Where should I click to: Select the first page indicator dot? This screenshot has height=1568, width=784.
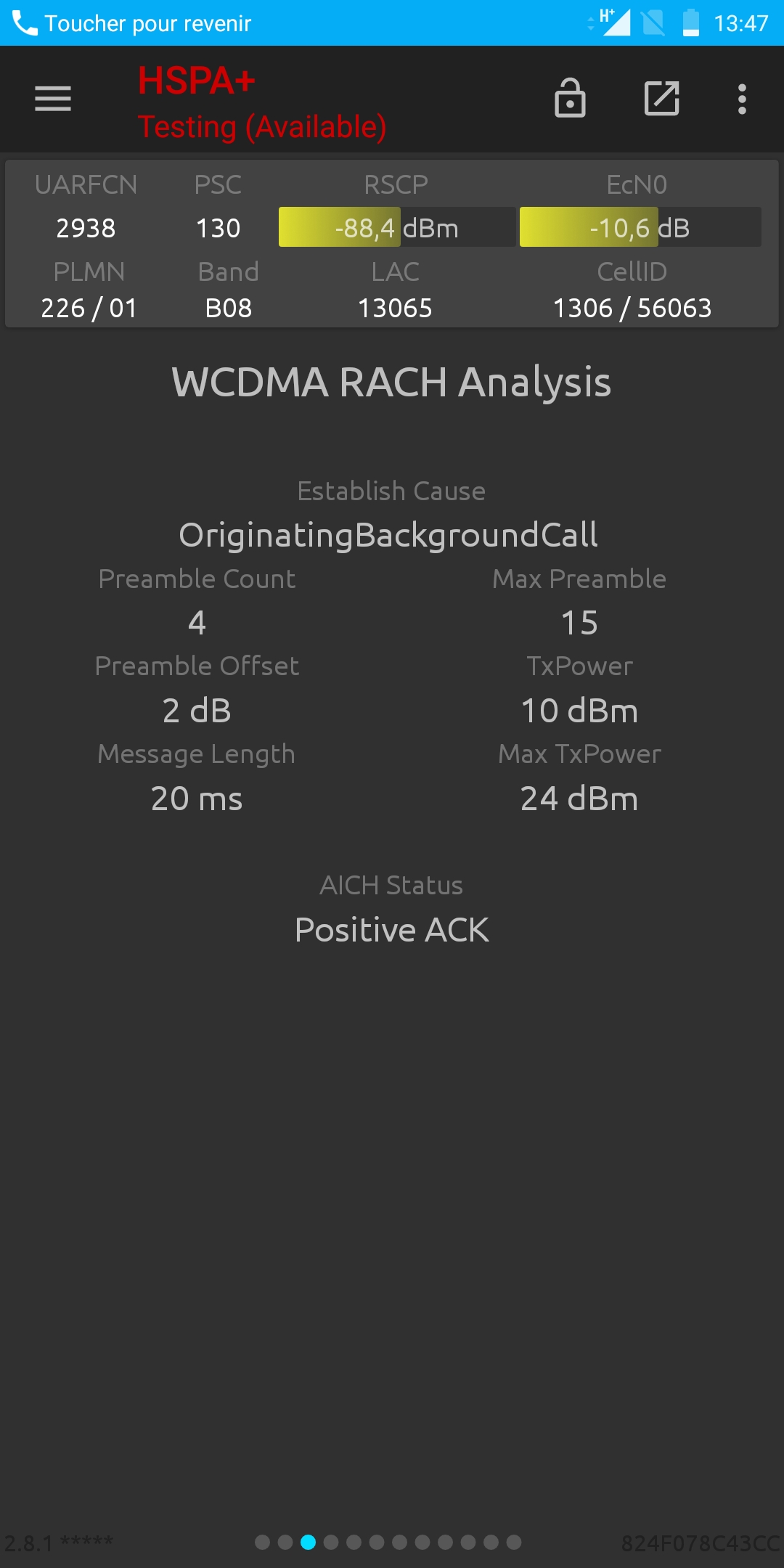pyautogui.click(x=263, y=1542)
